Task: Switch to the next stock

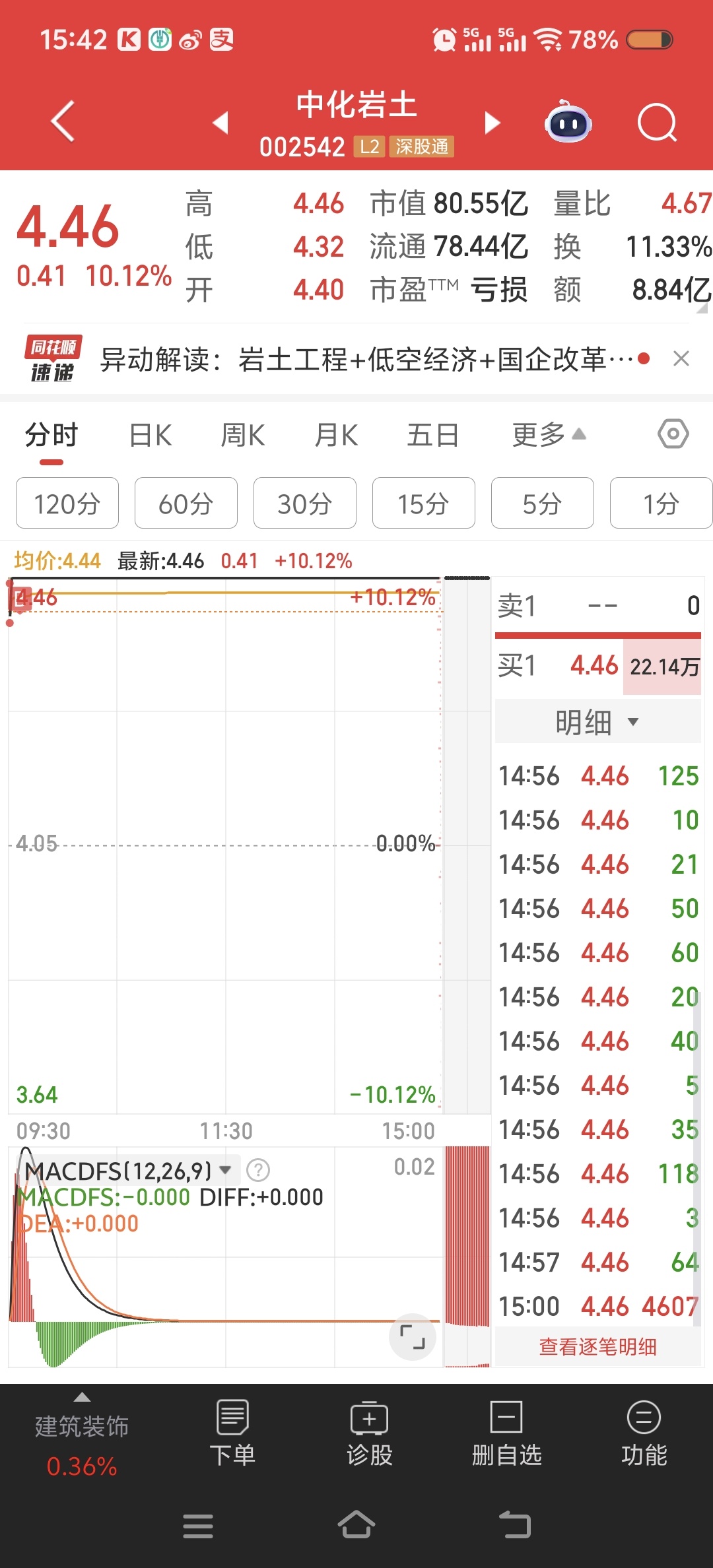Action: [492, 122]
